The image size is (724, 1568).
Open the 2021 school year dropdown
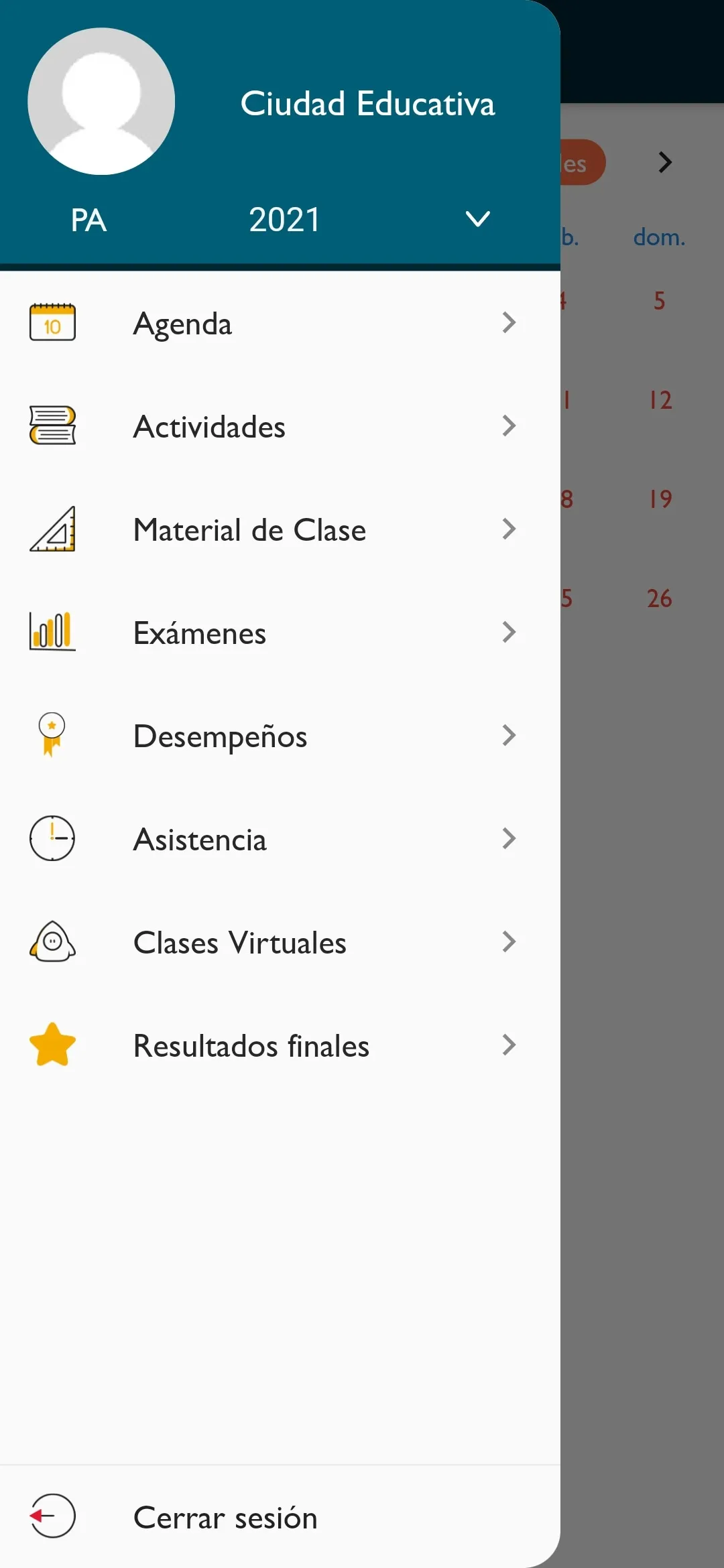(477, 218)
